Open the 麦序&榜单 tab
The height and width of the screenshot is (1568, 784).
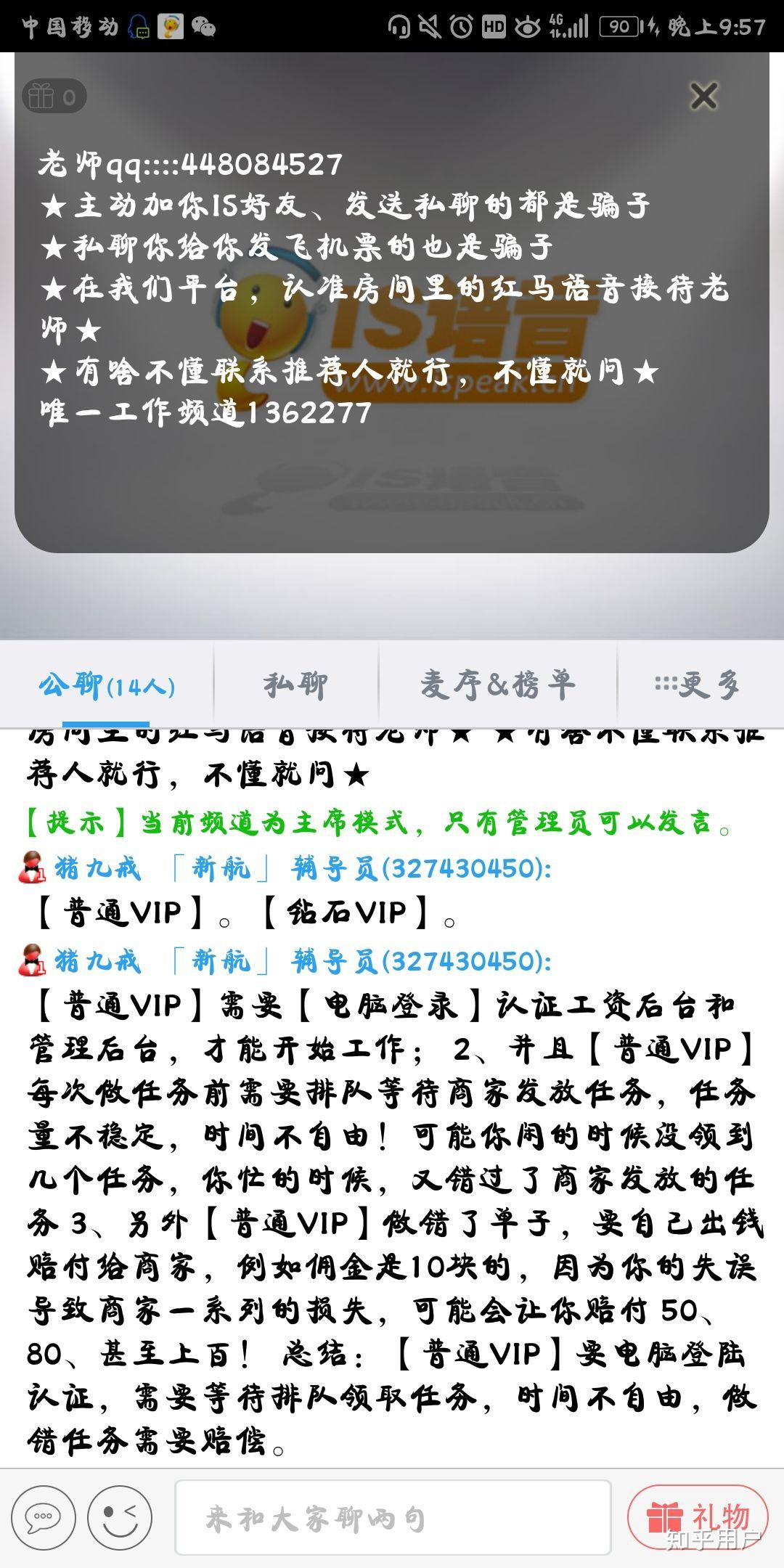498,685
